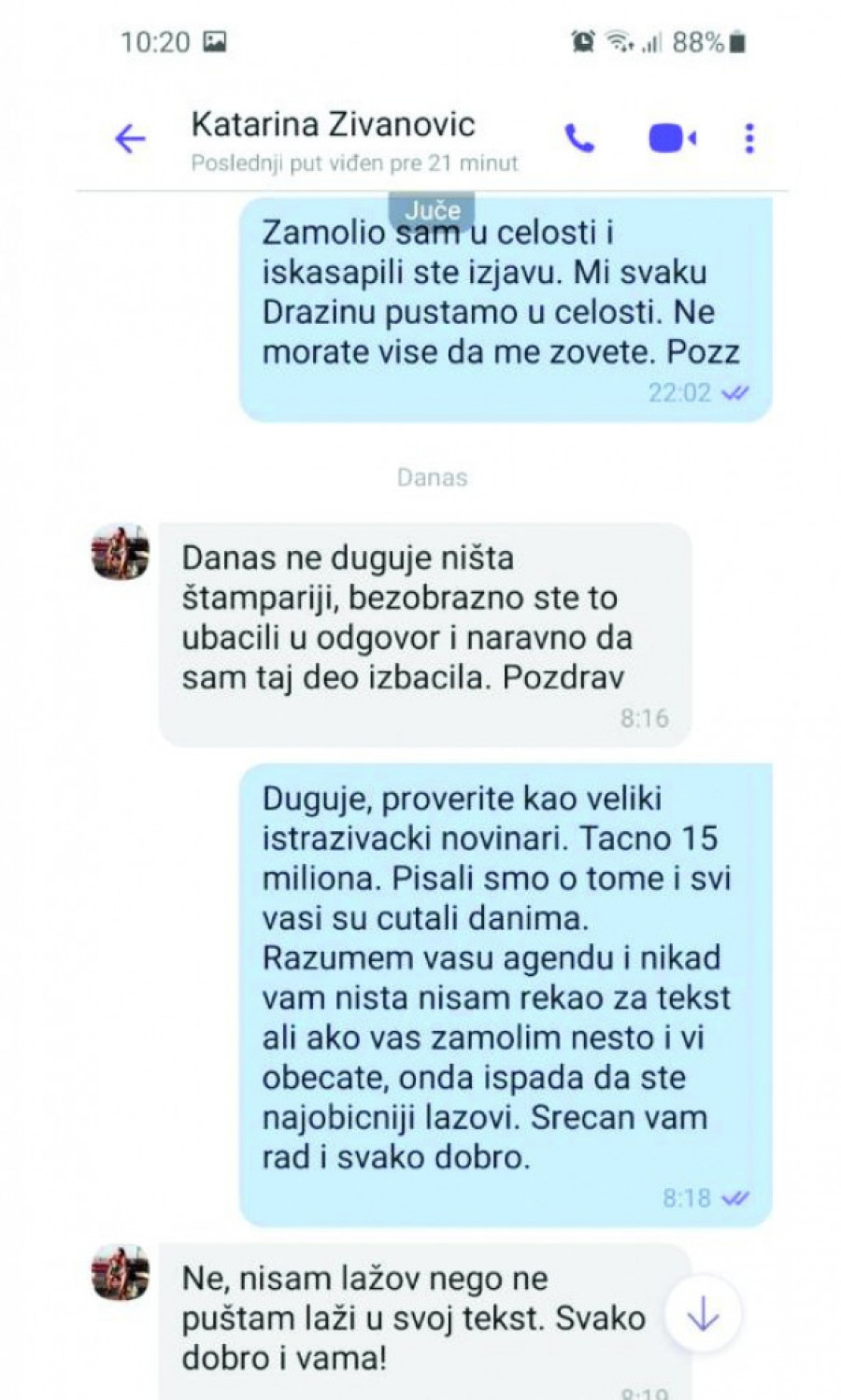Open Katarina Zivanovic's contact info
The width and height of the screenshot is (841, 1400).
click(334, 124)
